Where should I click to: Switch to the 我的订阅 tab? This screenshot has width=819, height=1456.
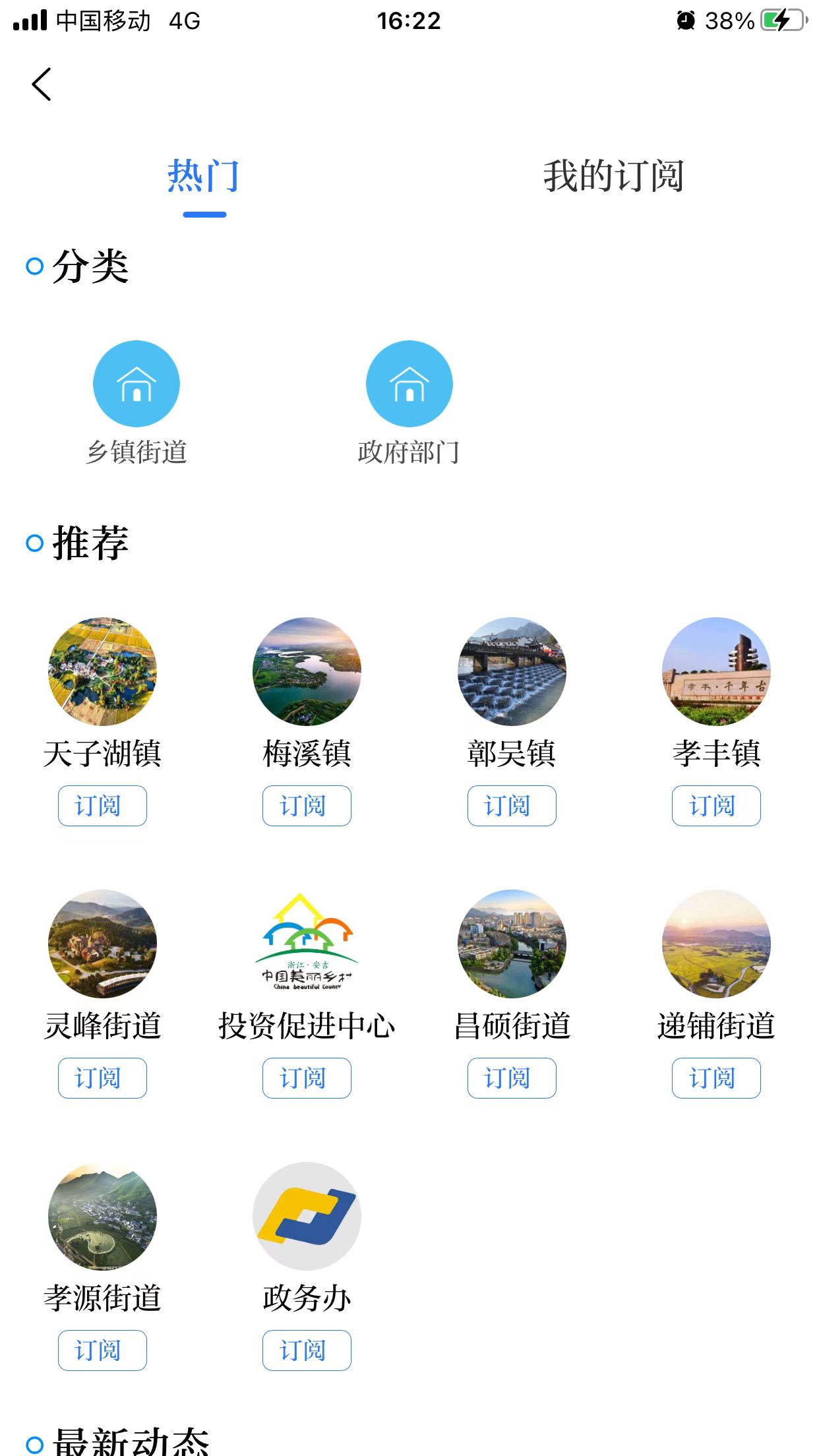click(613, 176)
